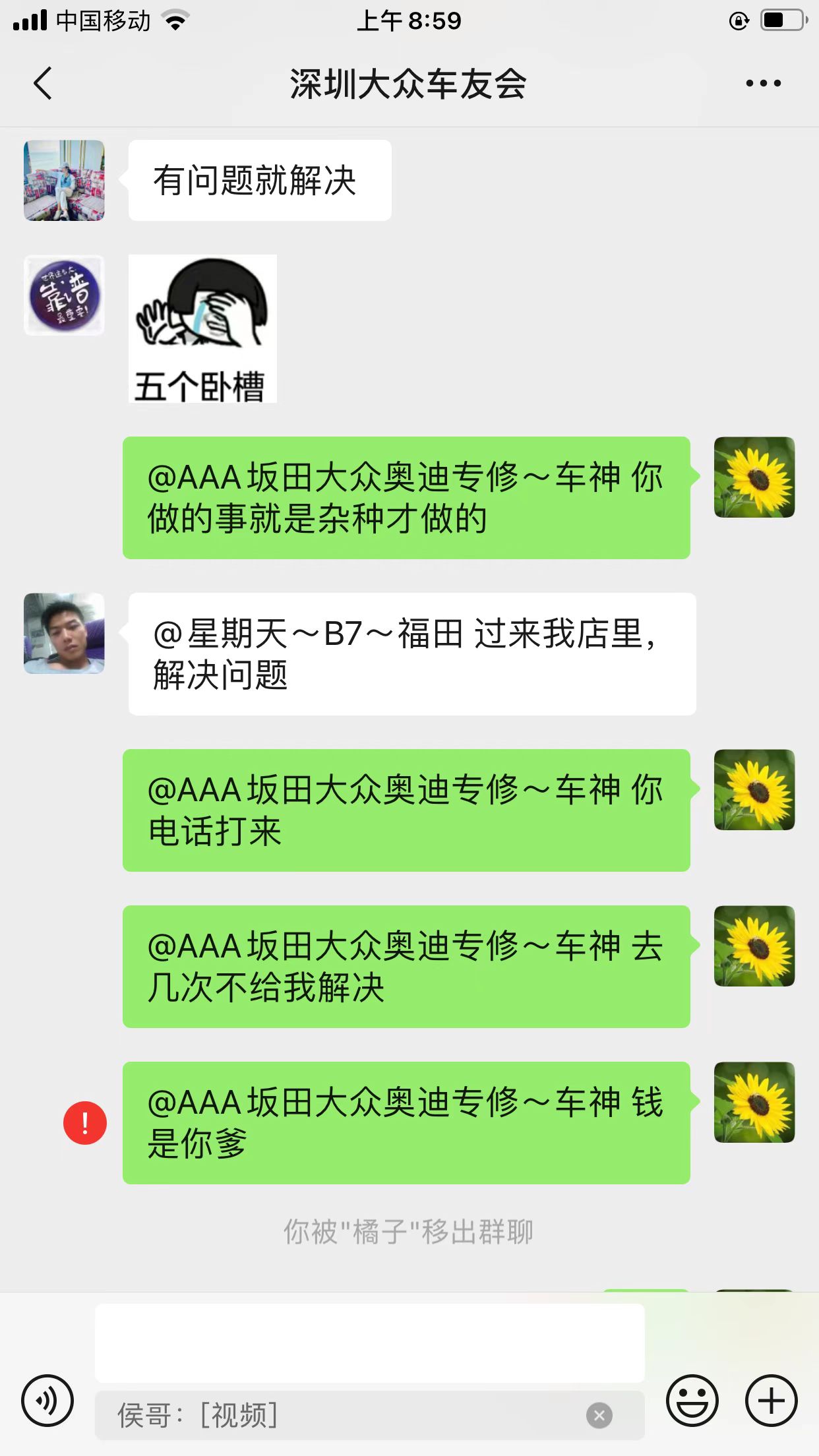Switch to voice message input

pos(47,1401)
